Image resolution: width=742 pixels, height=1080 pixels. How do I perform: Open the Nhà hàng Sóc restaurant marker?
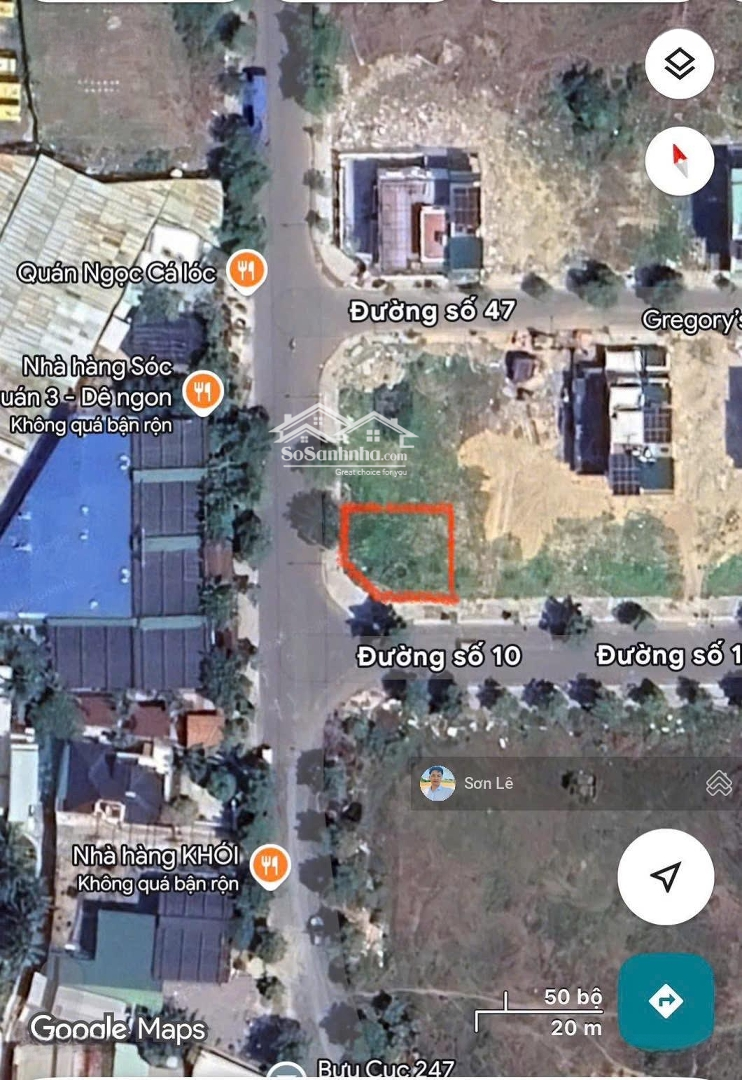[204, 391]
